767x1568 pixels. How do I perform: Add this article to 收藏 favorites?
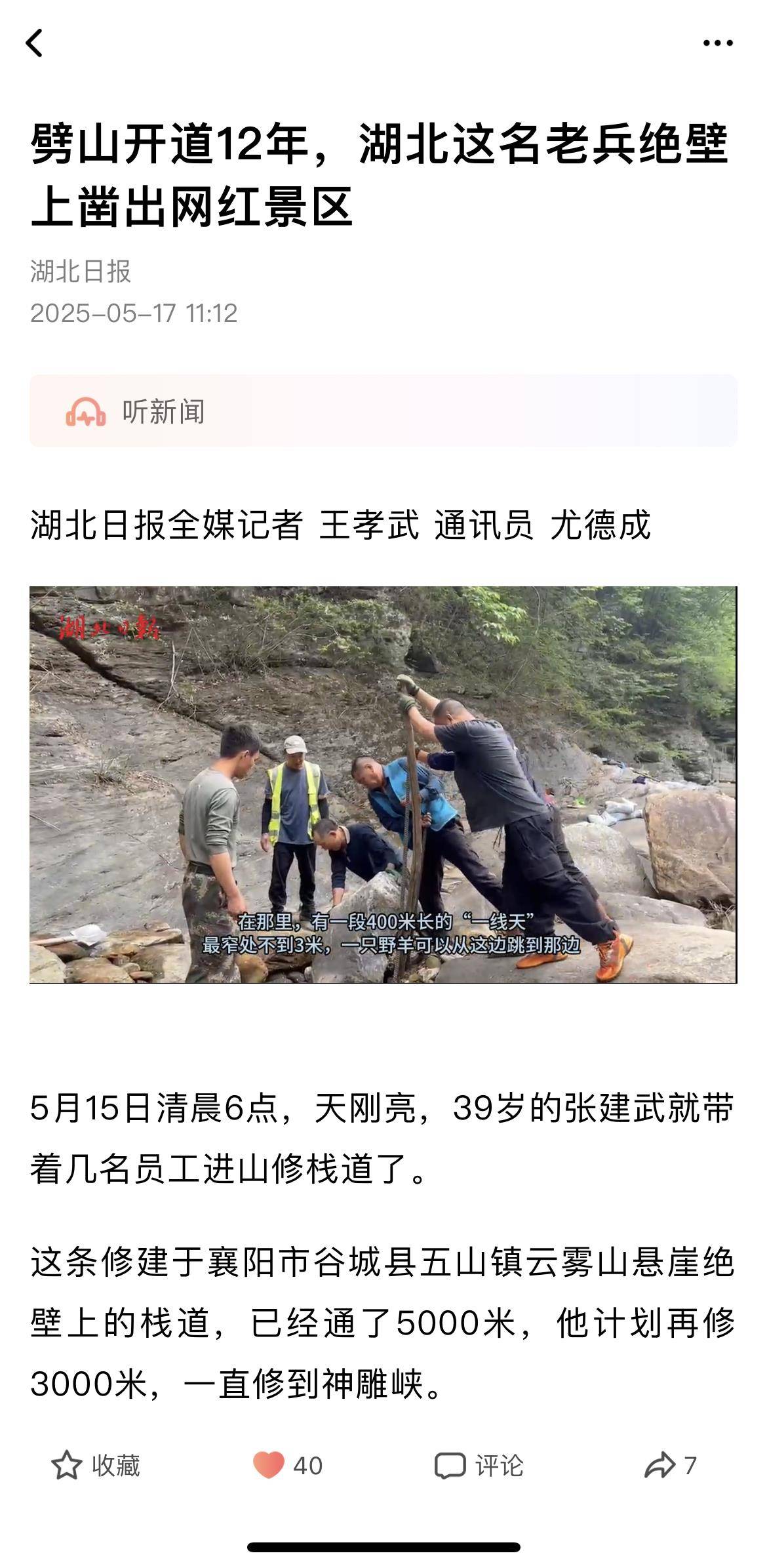click(96, 1466)
